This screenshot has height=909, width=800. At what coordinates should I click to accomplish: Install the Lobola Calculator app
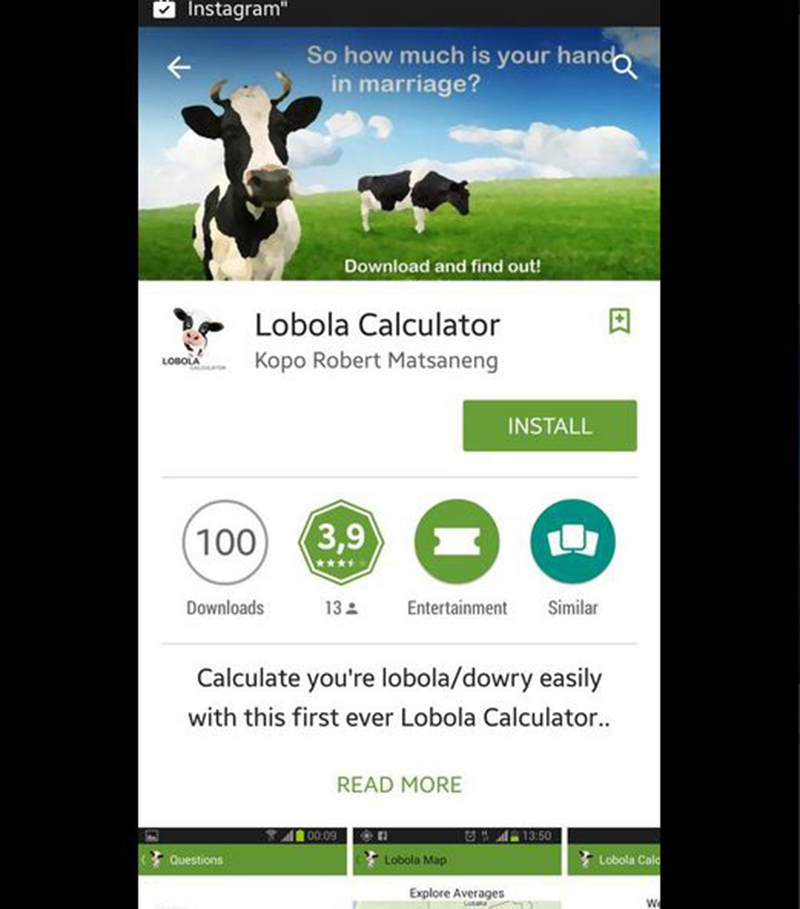click(549, 425)
